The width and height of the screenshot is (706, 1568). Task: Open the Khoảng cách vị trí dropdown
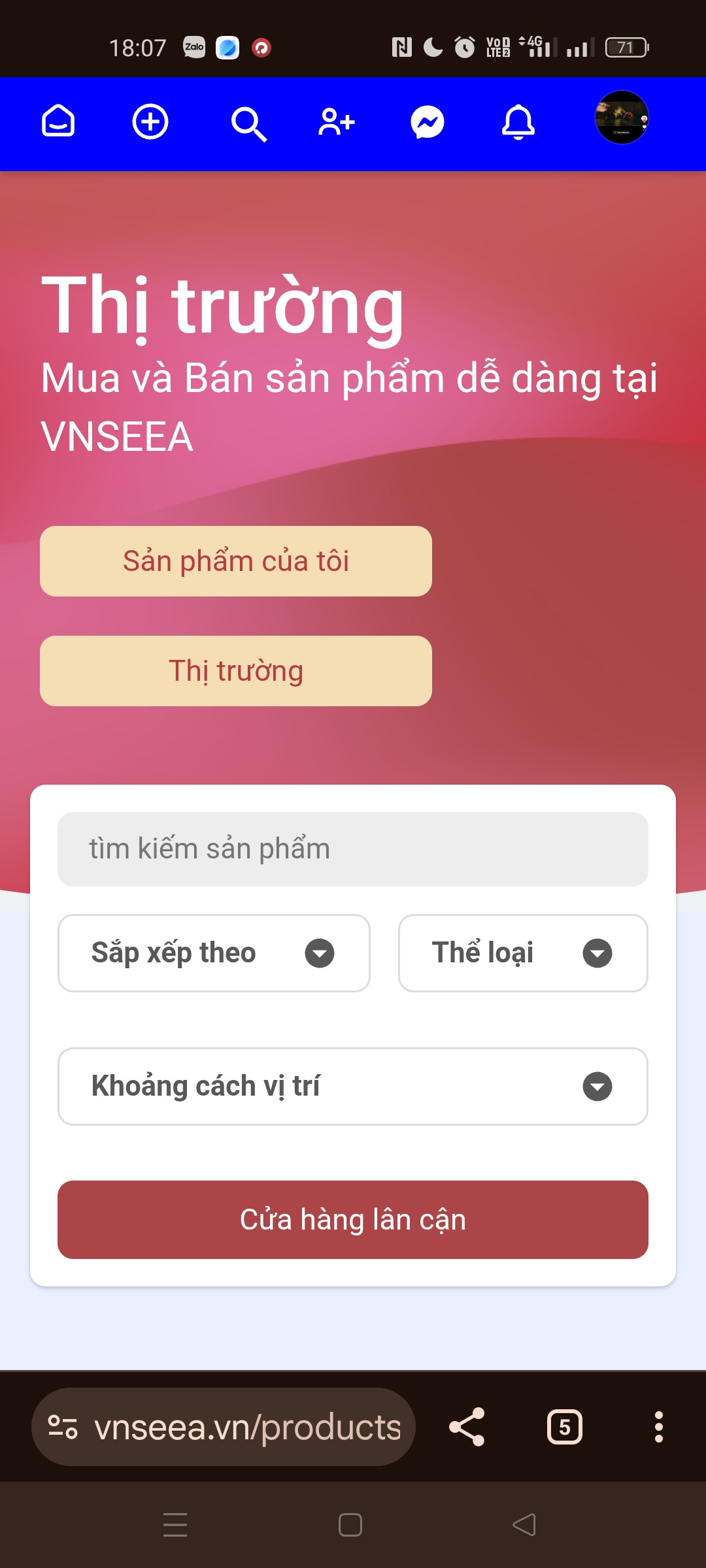(353, 1086)
